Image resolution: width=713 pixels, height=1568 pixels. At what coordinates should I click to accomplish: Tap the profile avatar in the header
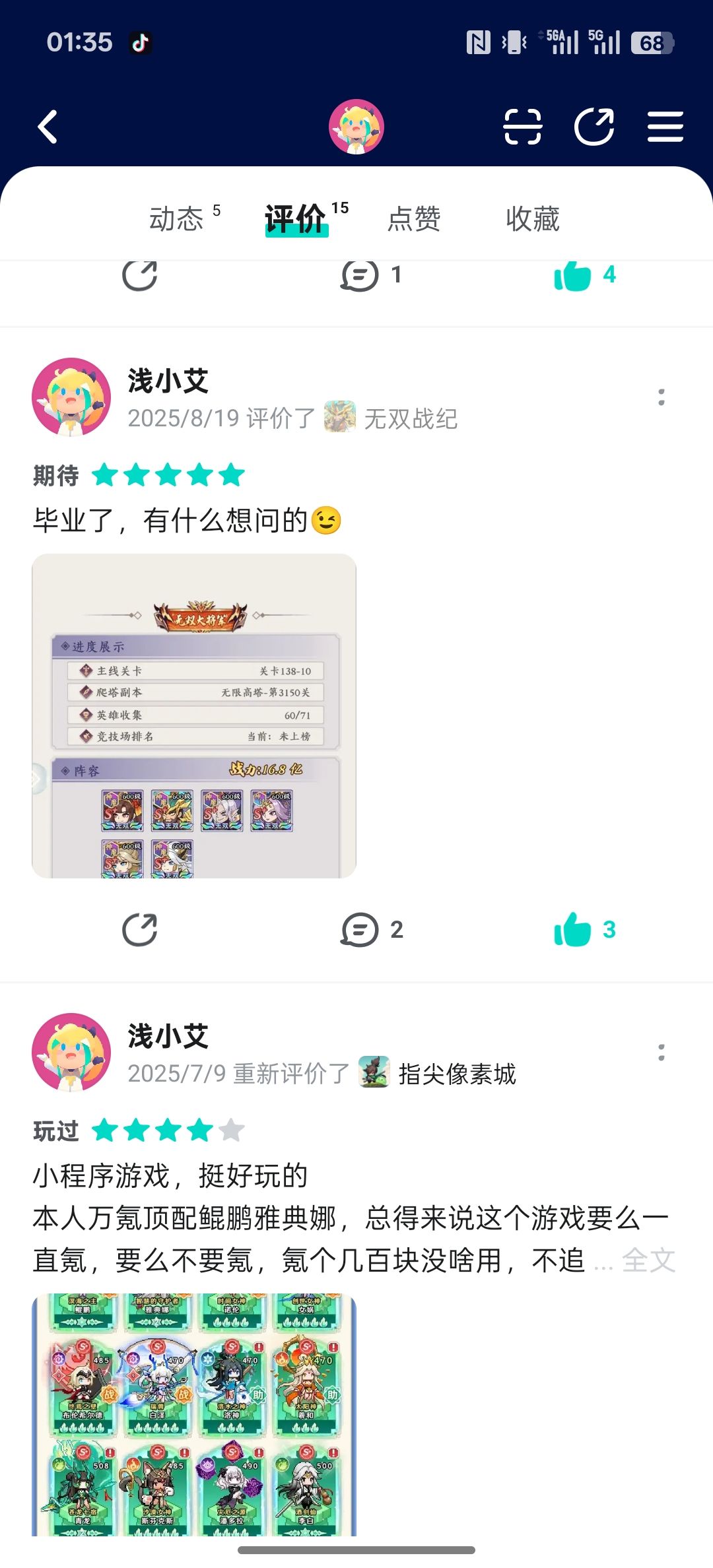356,127
